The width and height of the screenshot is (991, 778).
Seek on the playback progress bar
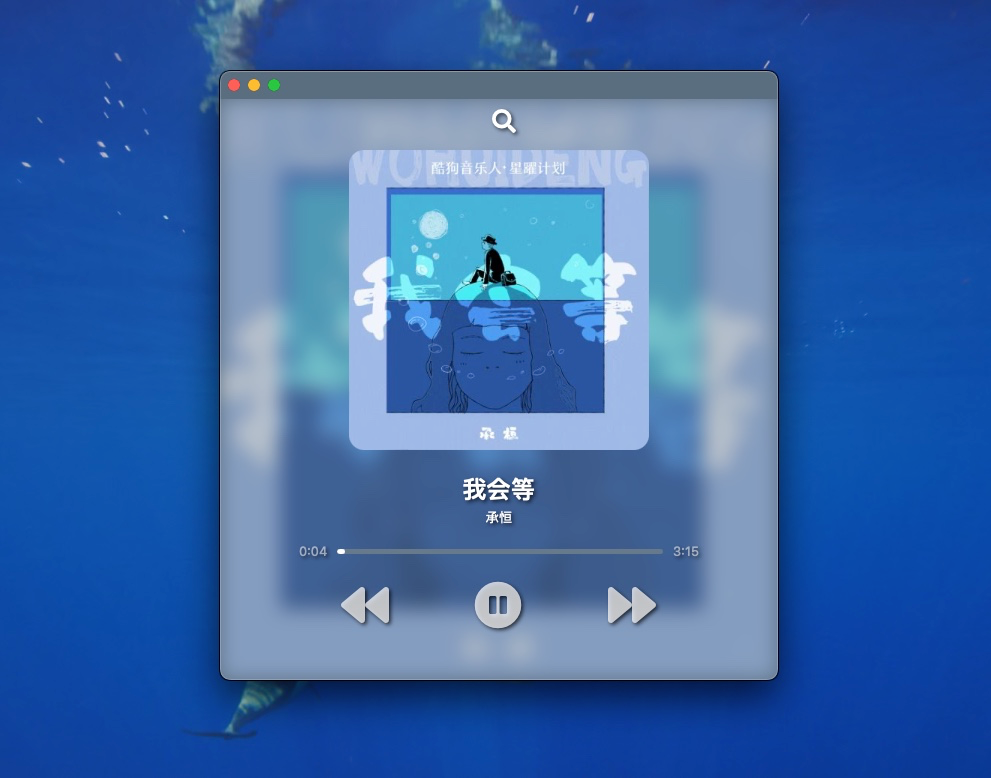pos(500,551)
